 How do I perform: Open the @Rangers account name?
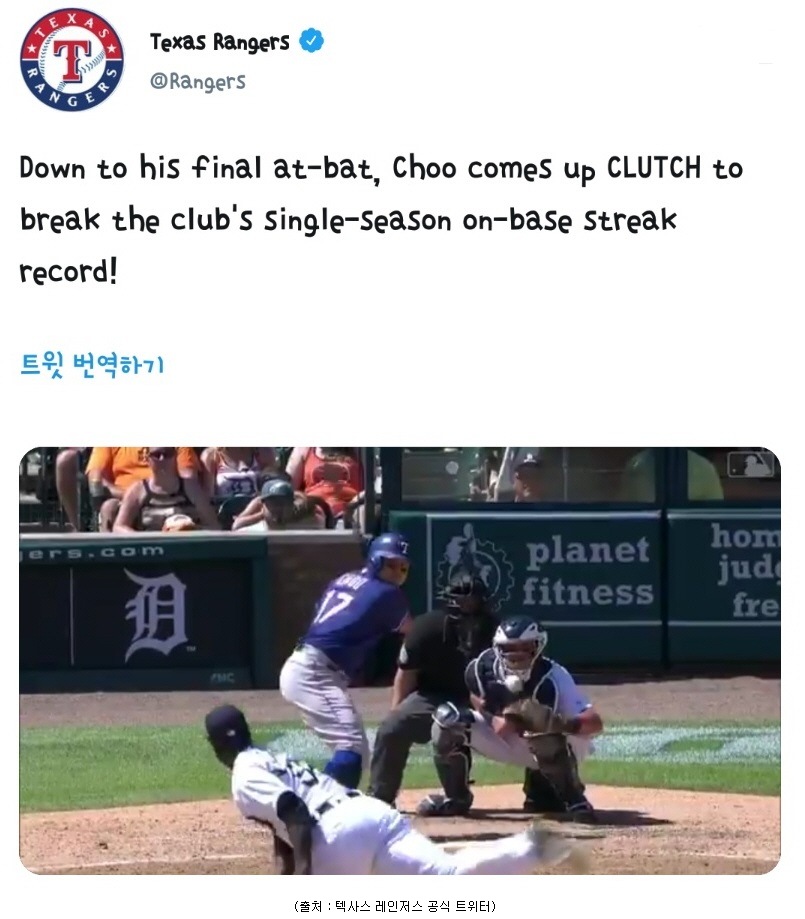coord(197,82)
